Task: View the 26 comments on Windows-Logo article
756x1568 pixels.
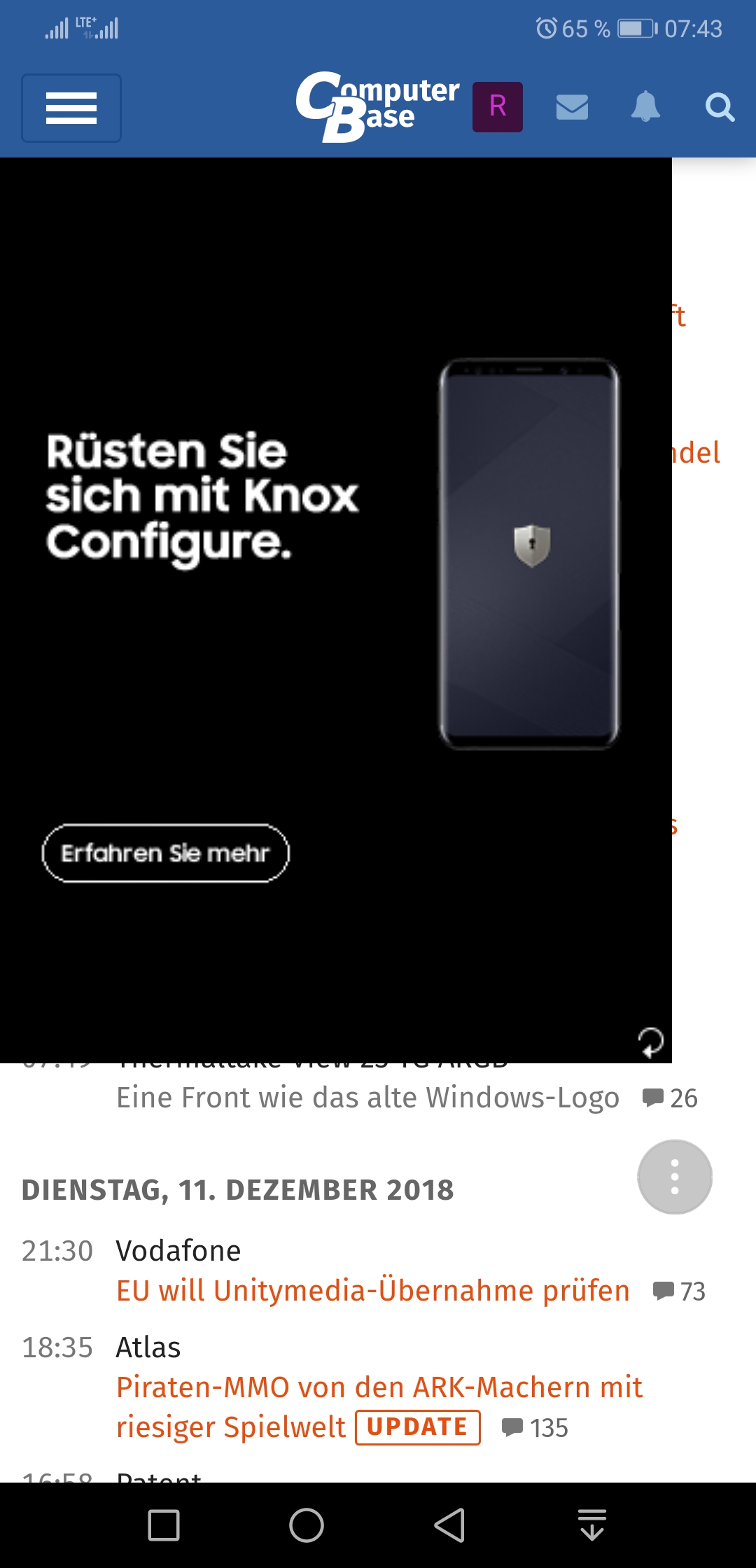Action: pyautogui.click(x=671, y=1098)
